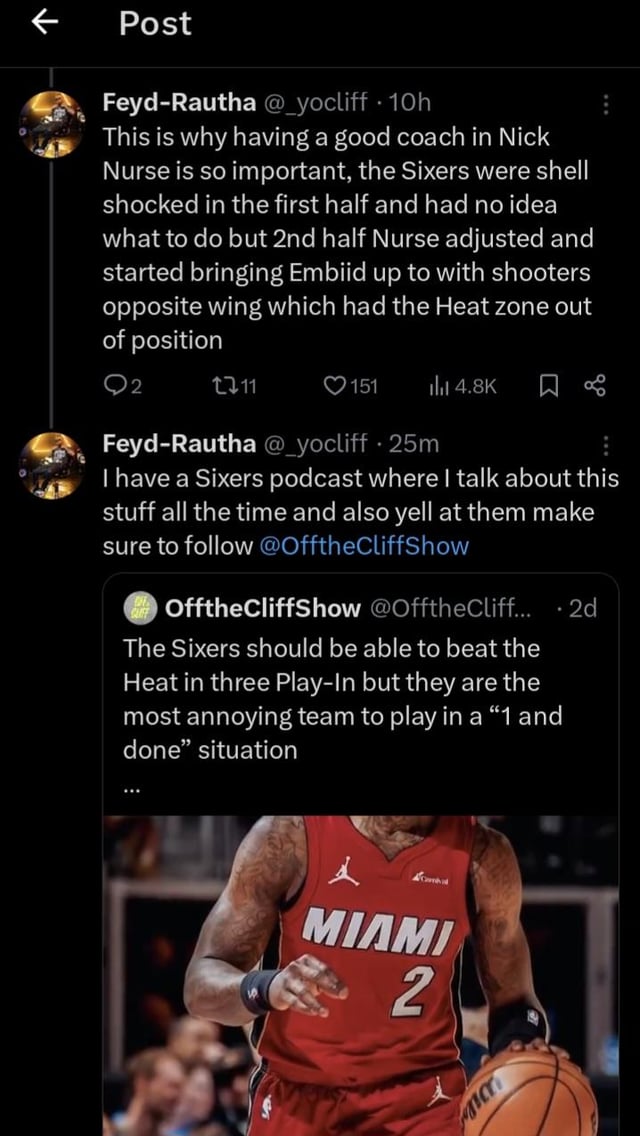Share the Nick Nurse post

594,388
